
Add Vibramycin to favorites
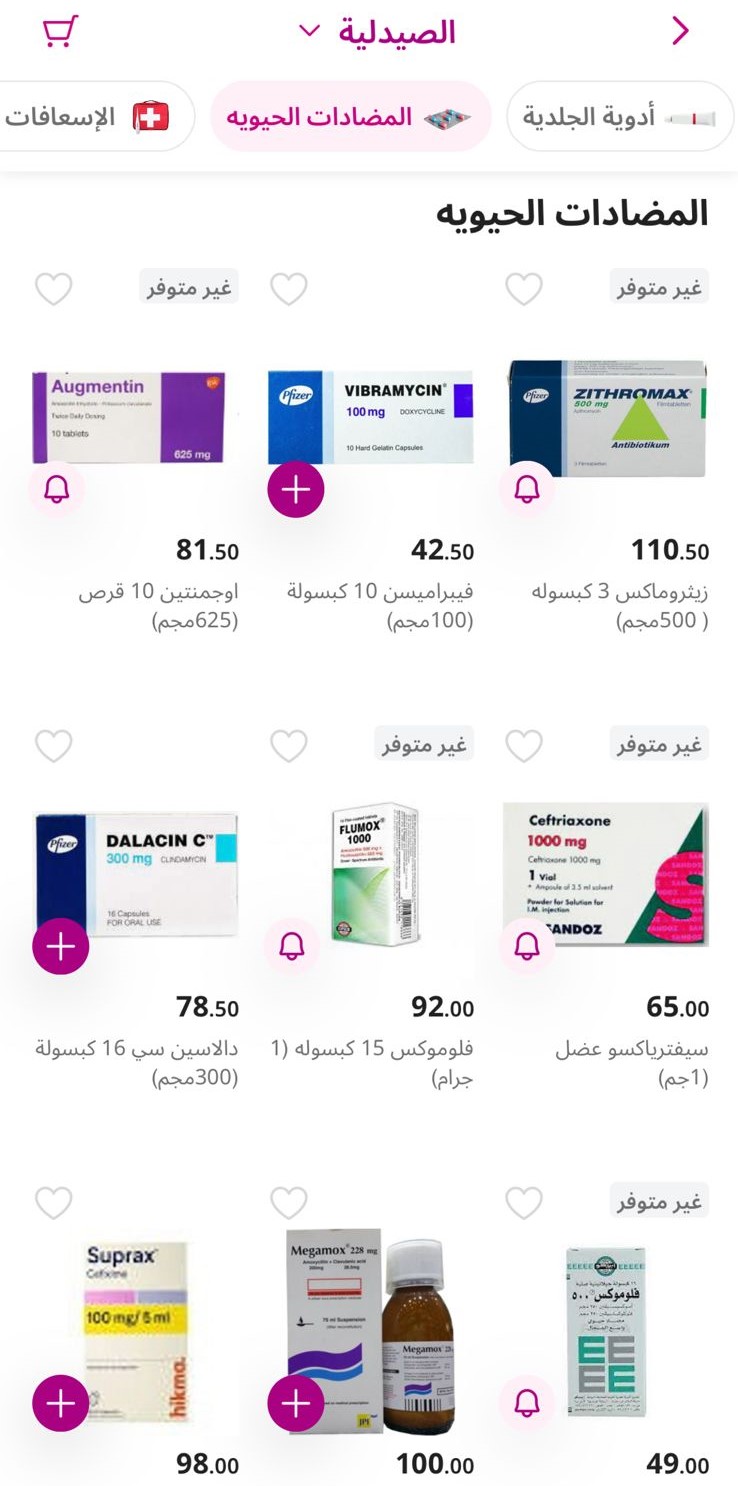coord(289,290)
